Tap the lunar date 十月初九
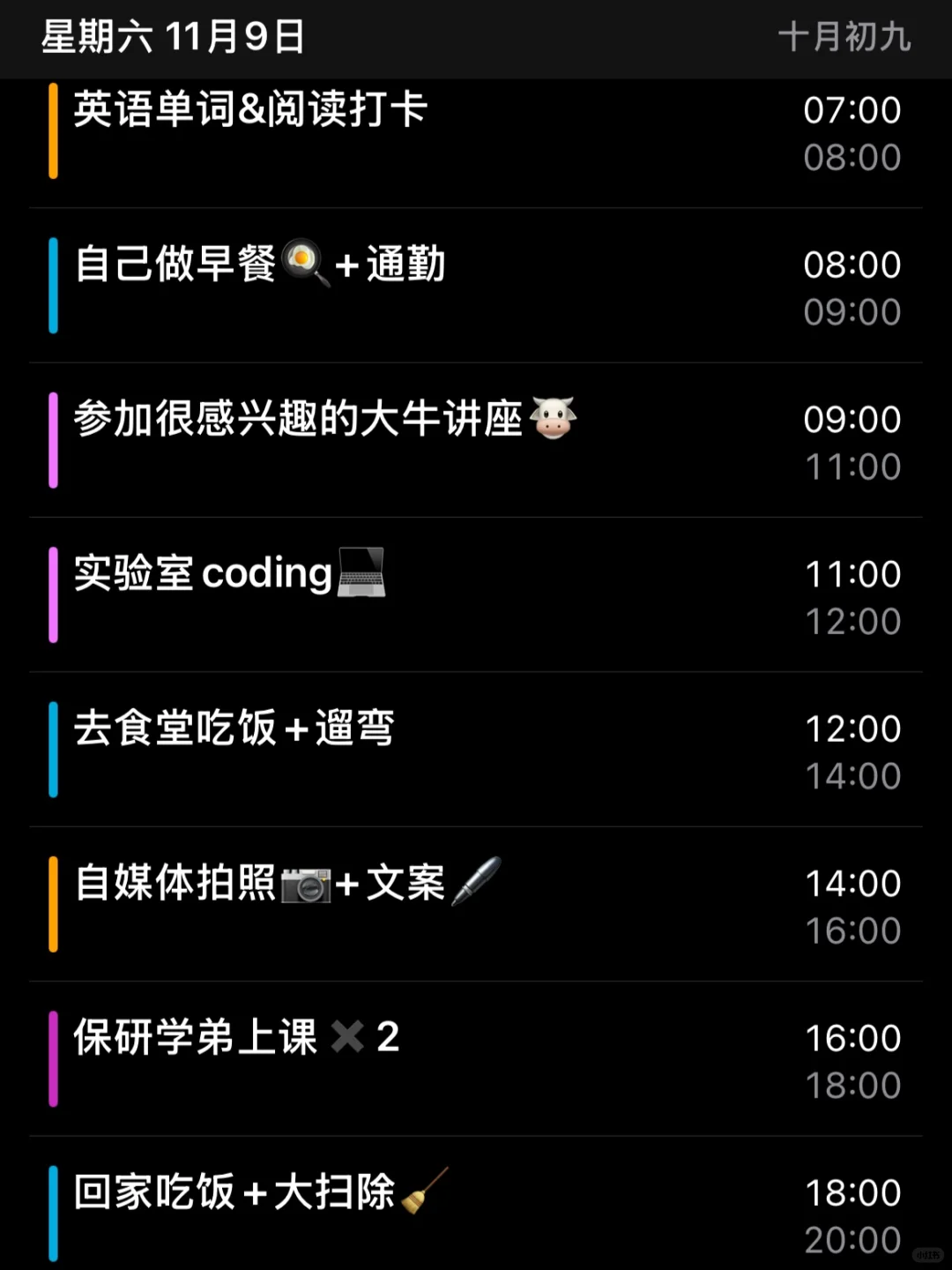Screen dimensions: 952x1270 coord(844,37)
